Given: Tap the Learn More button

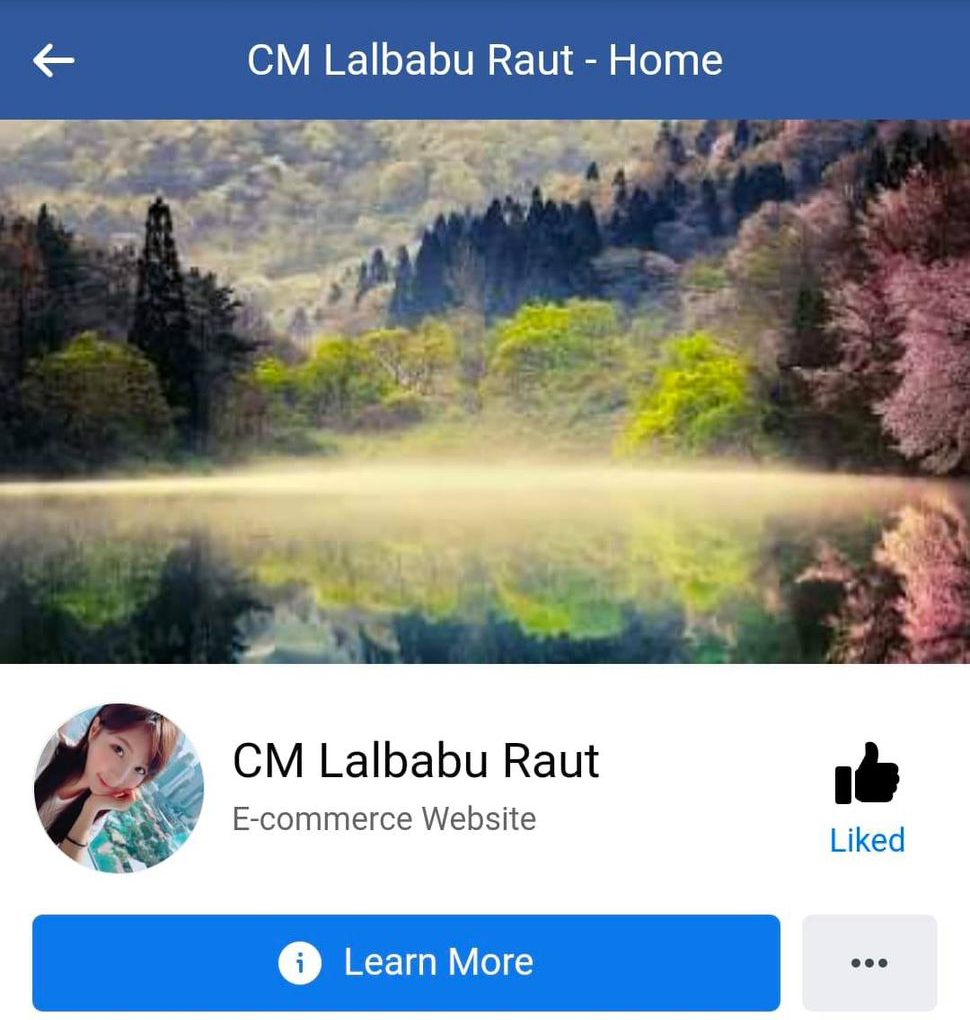Looking at the screenshot, I should [x=406, y=963].
